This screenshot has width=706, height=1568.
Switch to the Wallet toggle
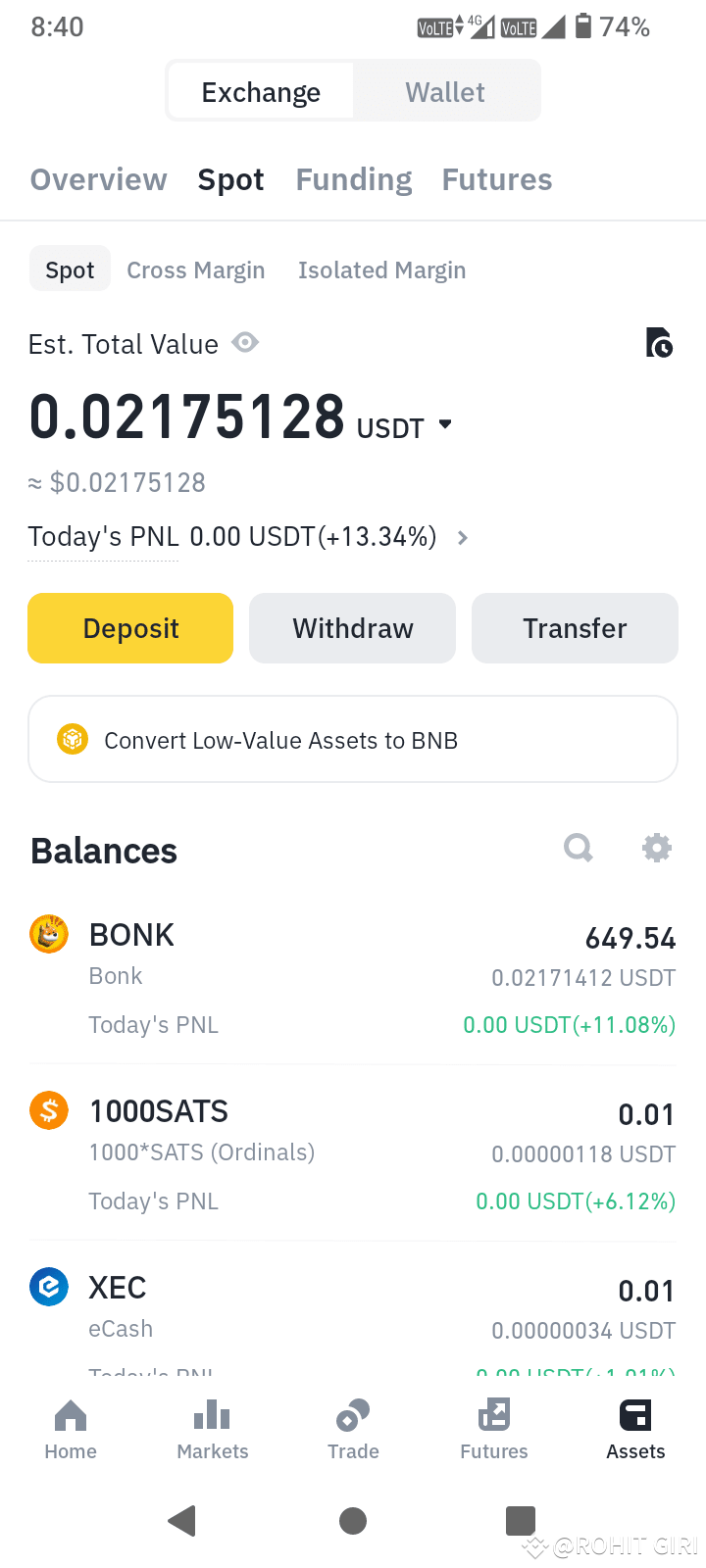[x=444, y=91]
